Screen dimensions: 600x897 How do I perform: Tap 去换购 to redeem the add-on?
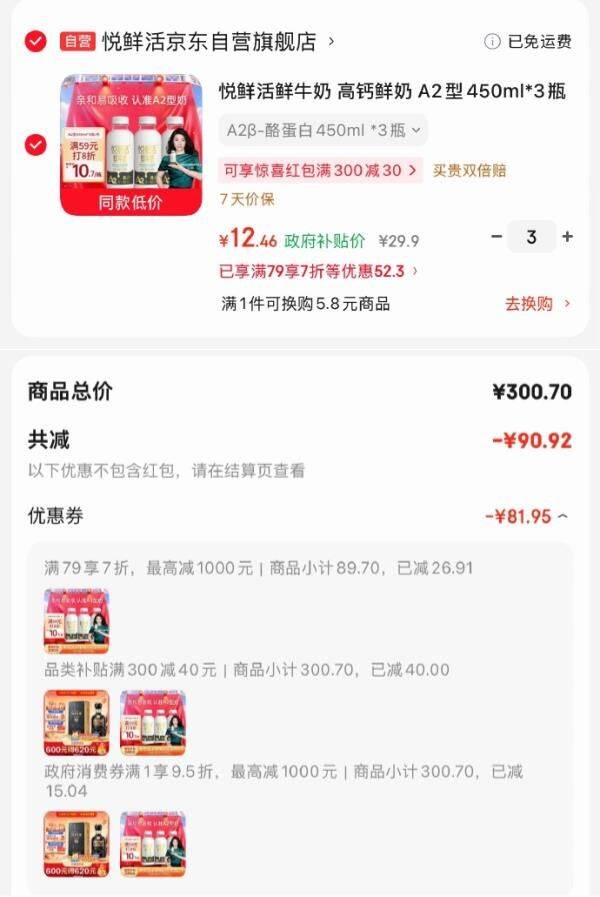(x=537, y=303)
